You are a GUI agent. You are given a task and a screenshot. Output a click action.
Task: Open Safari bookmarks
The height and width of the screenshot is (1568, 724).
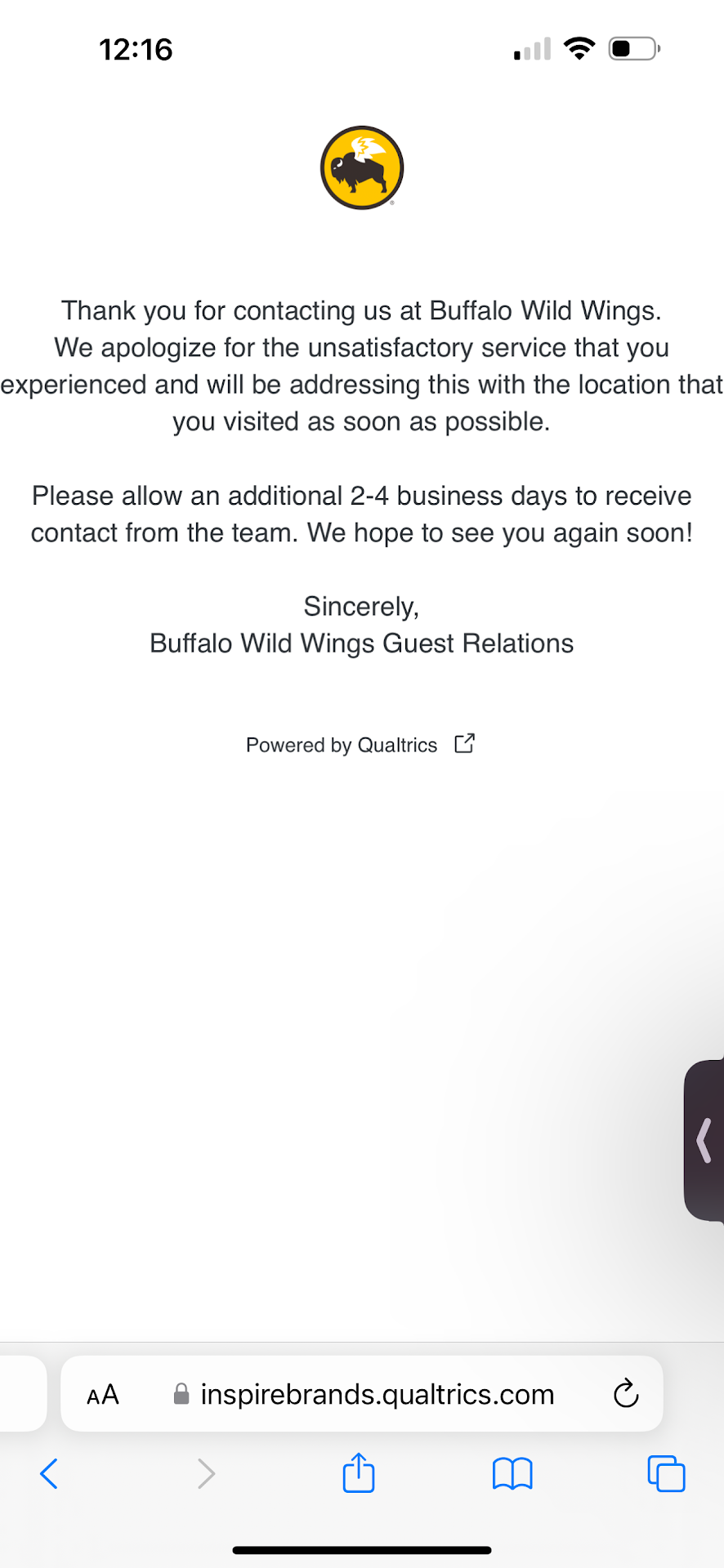[x=512, y=1474]
